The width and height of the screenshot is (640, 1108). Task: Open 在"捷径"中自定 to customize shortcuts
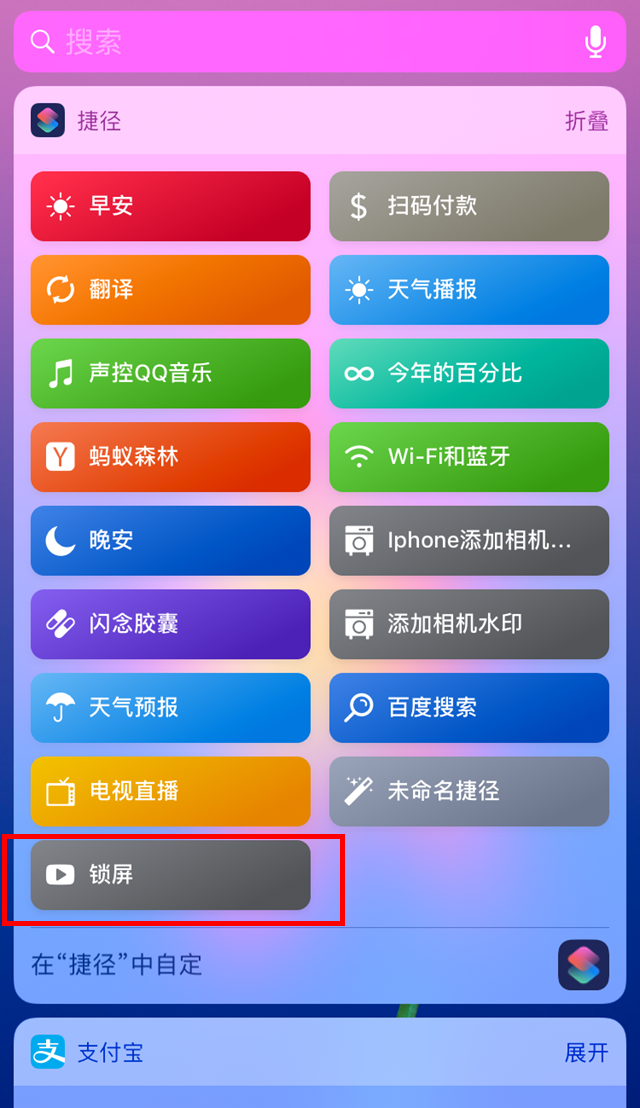pyautogui.click(x=117, y=964)
